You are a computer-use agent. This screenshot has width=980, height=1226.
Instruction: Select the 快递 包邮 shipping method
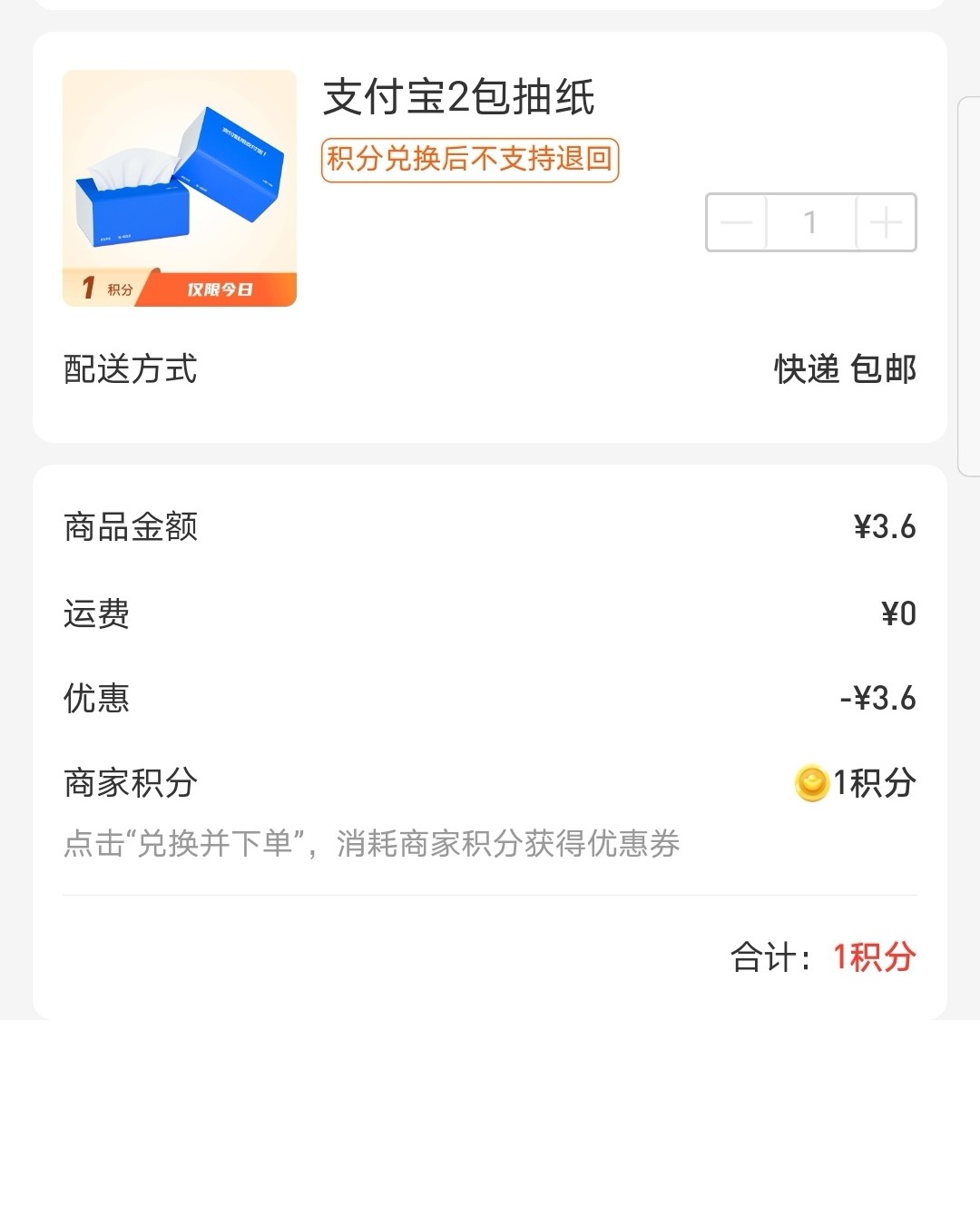(845, 368)
